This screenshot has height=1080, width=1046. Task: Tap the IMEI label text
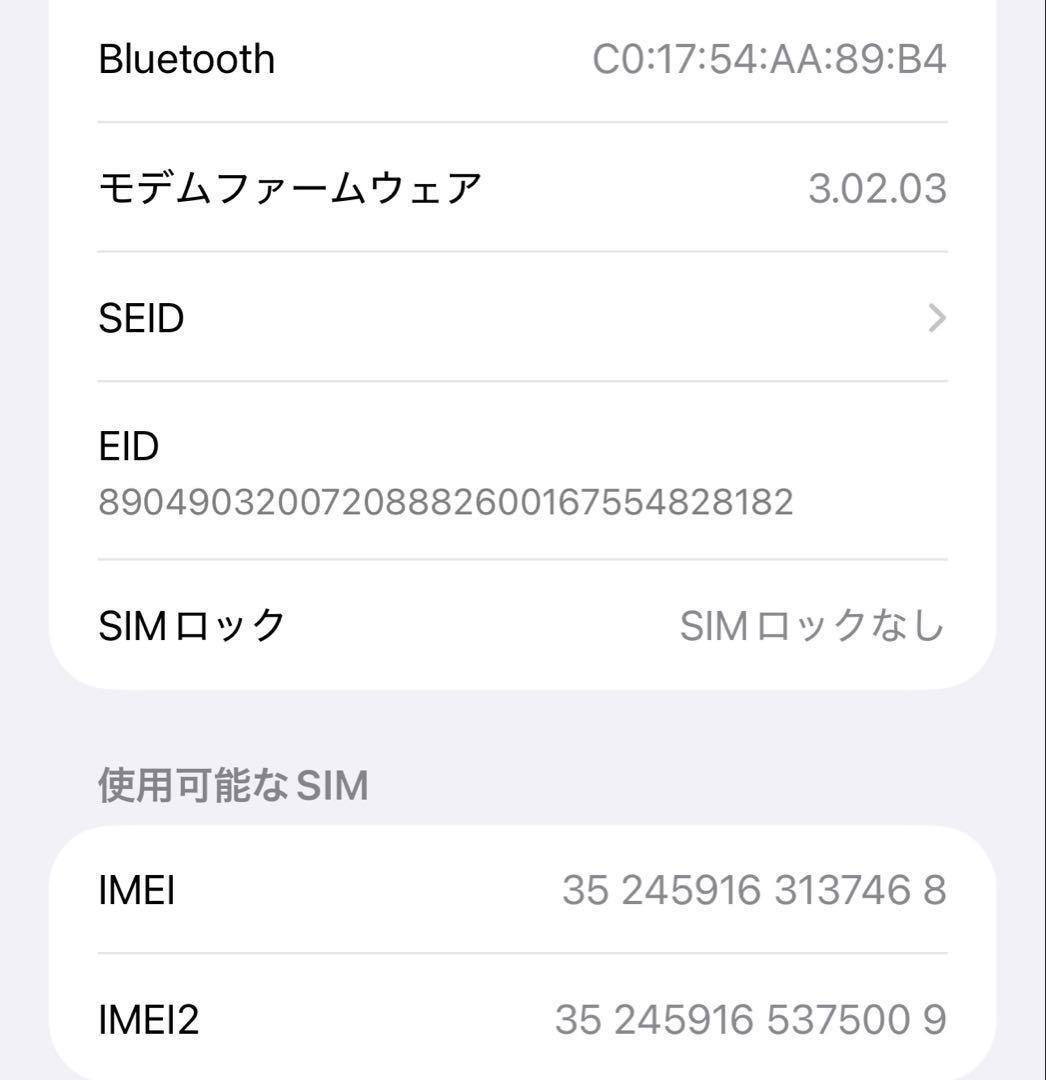pos(137,889)
